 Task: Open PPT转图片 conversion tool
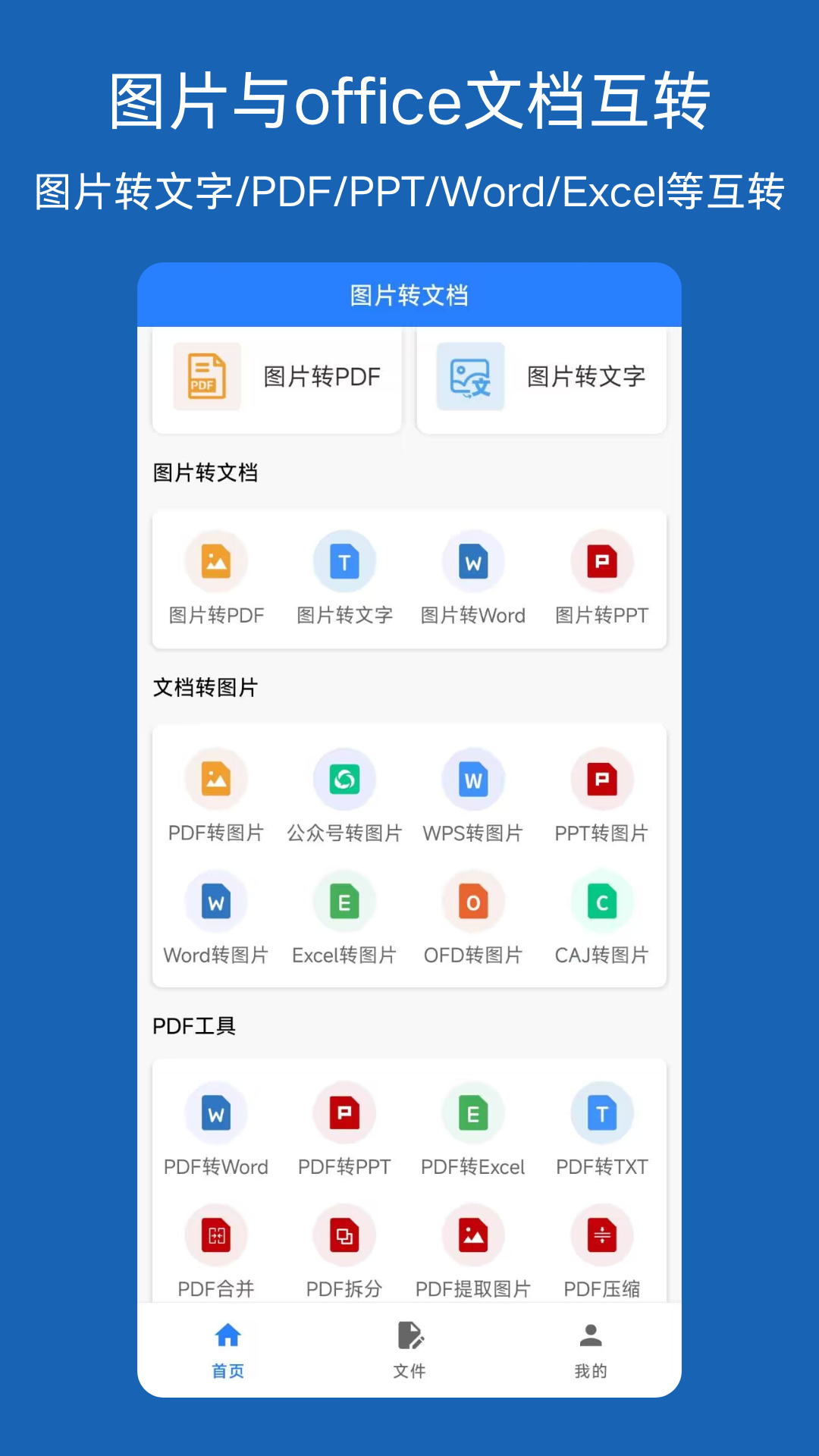(x=601, y=780)
